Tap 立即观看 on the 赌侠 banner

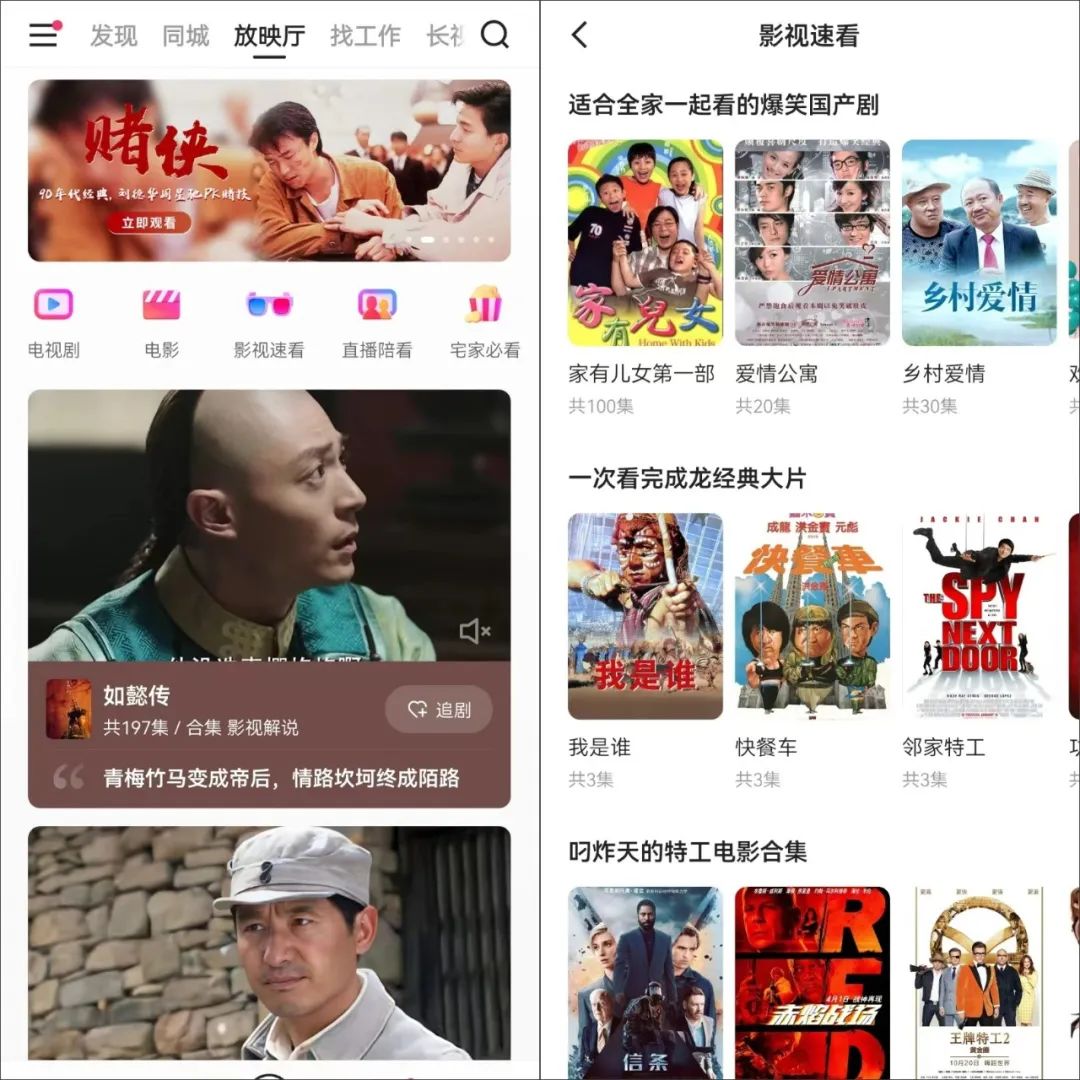[148, 223]
